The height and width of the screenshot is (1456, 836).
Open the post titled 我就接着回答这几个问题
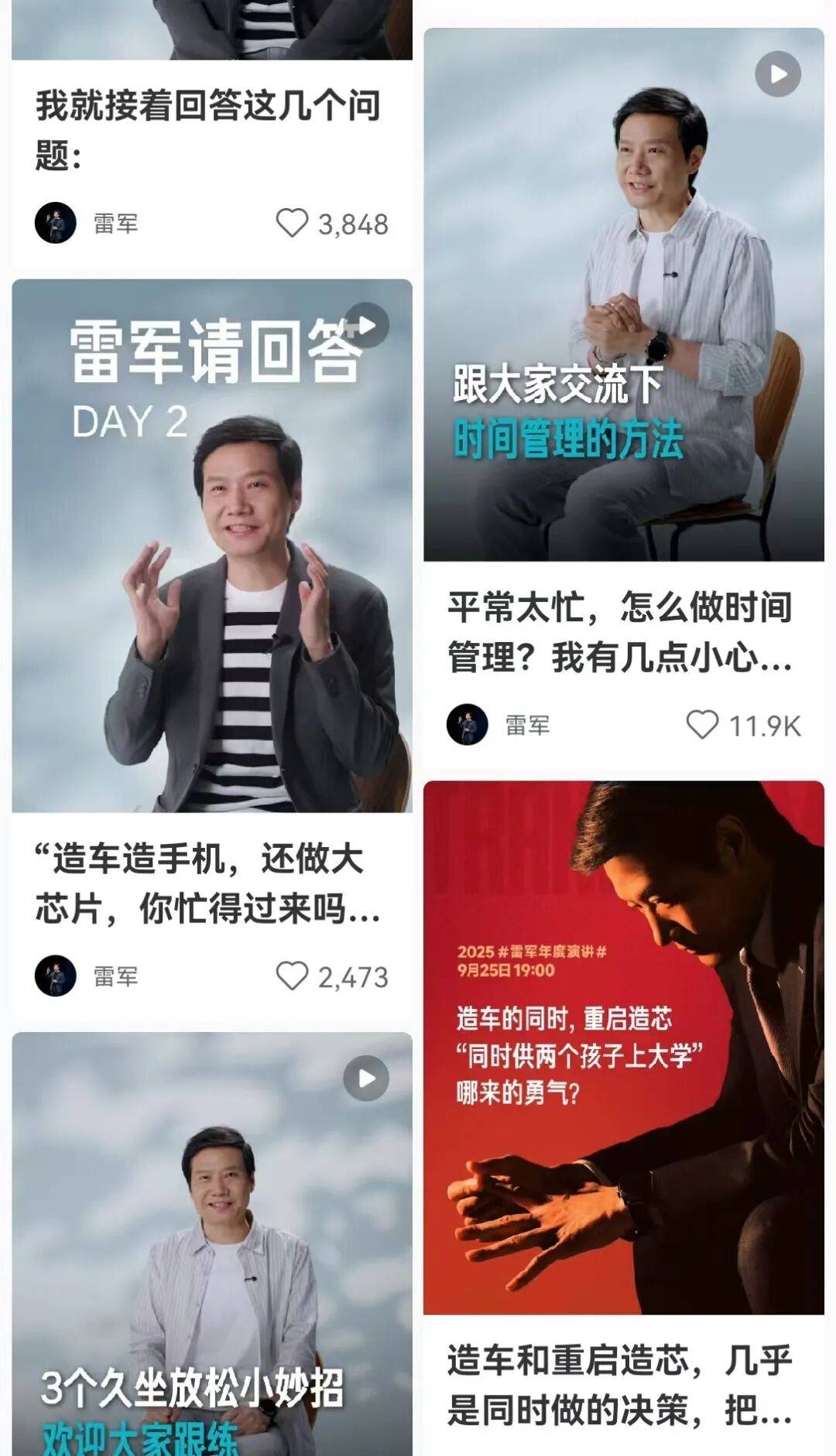click(207, 129)
